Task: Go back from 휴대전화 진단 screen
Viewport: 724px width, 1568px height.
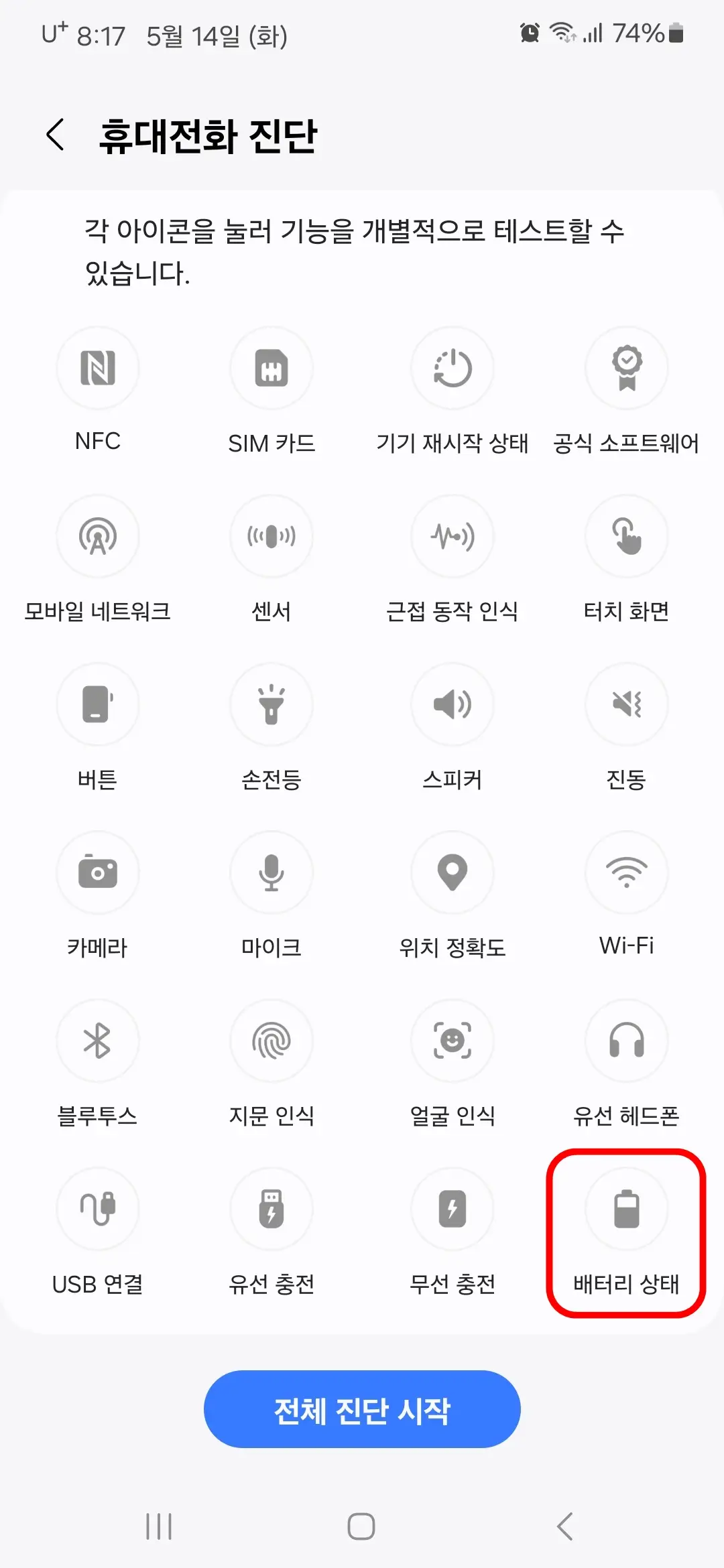Action: pos(56,134)
